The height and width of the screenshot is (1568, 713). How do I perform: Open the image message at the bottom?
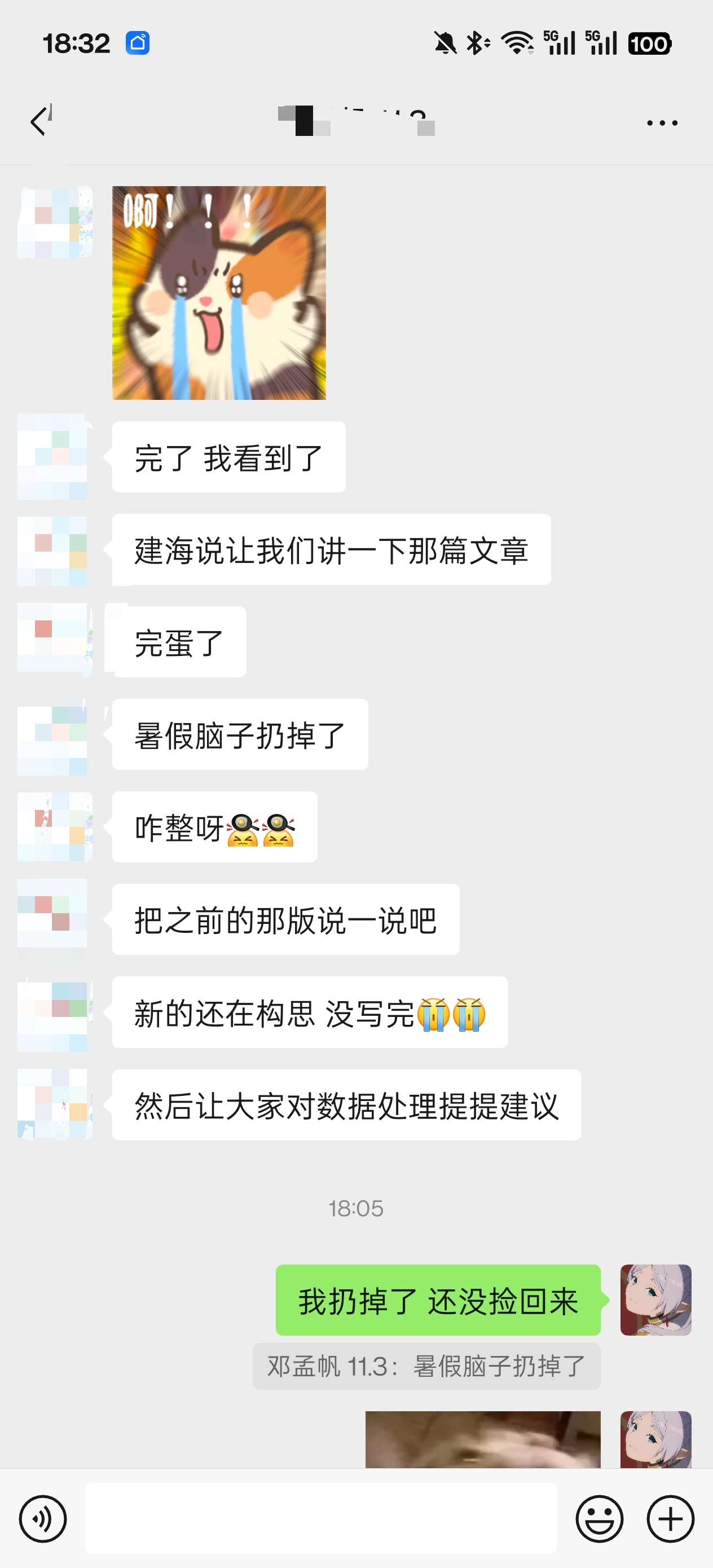pos(482,1439)
